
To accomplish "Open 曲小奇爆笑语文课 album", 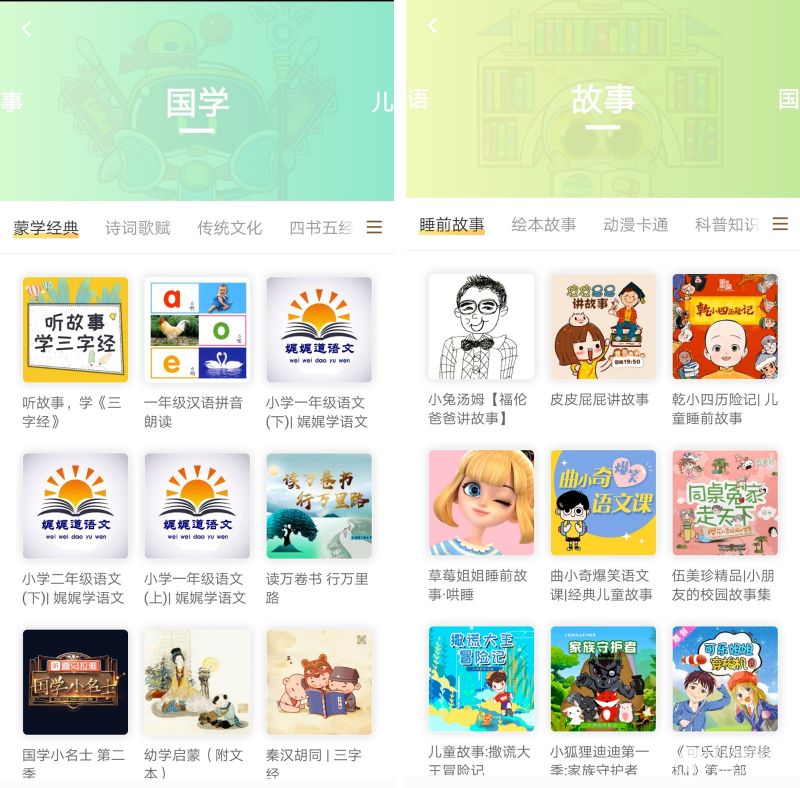I will point(603,503).
